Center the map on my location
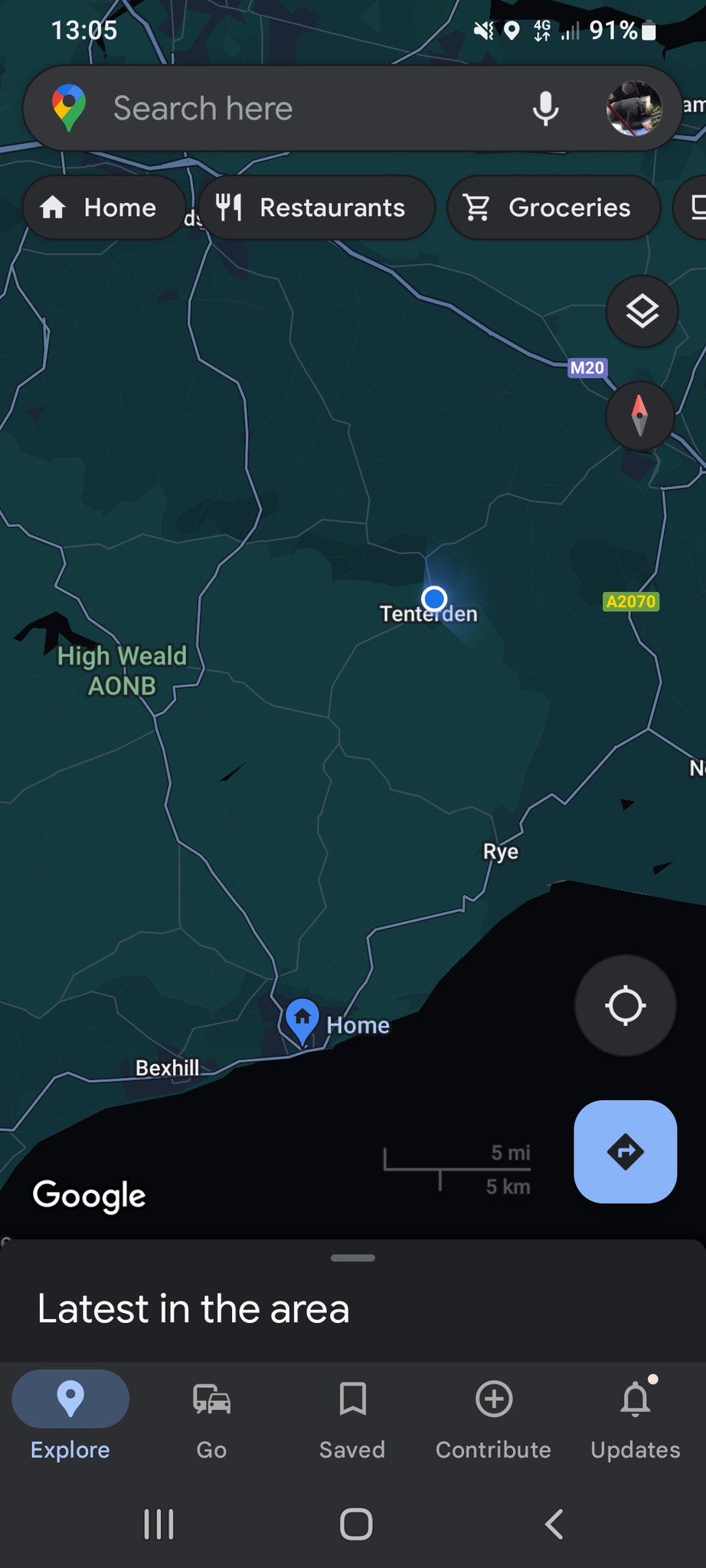Image resolution: width=706 pixels, height=1568 pixels. point(625,1005)
